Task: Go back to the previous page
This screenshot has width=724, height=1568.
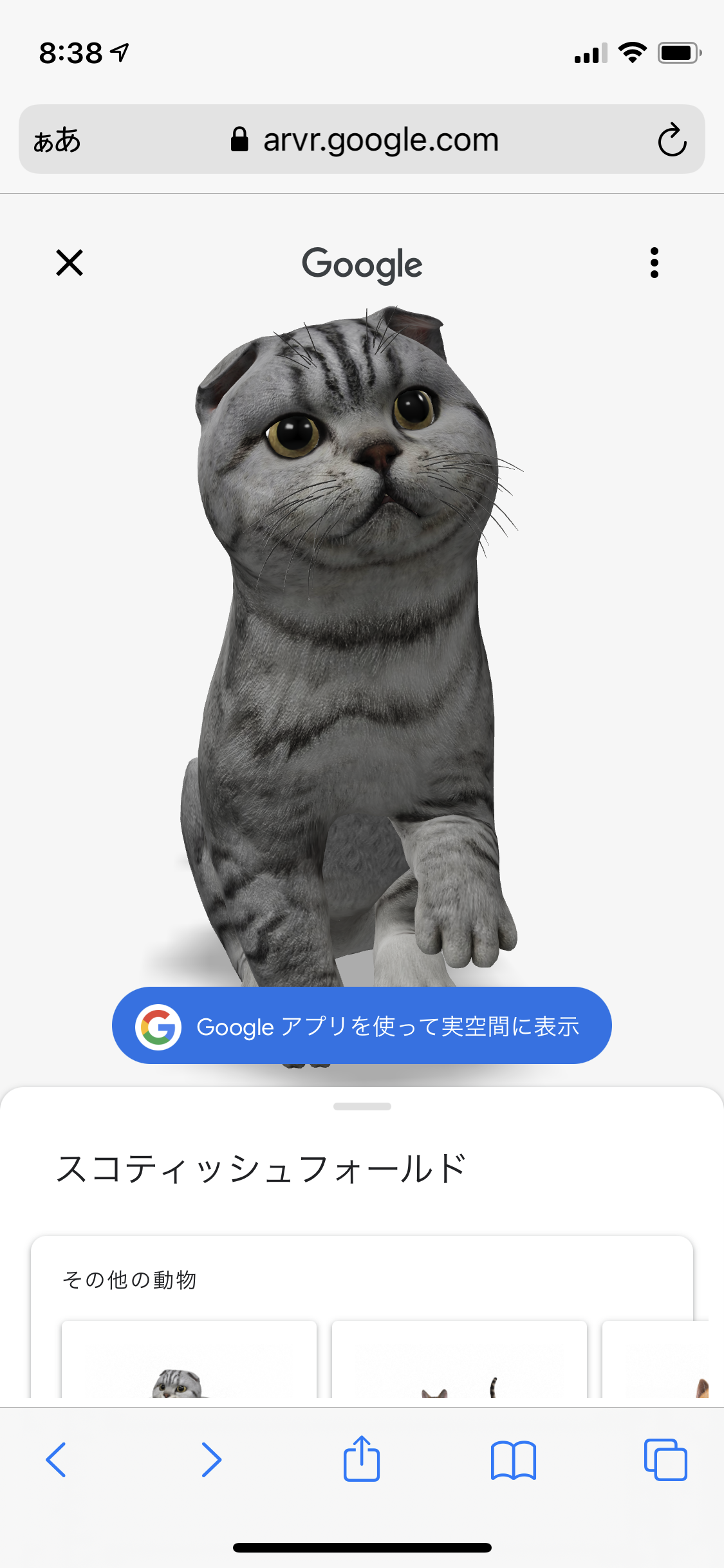Action: 56,1459
